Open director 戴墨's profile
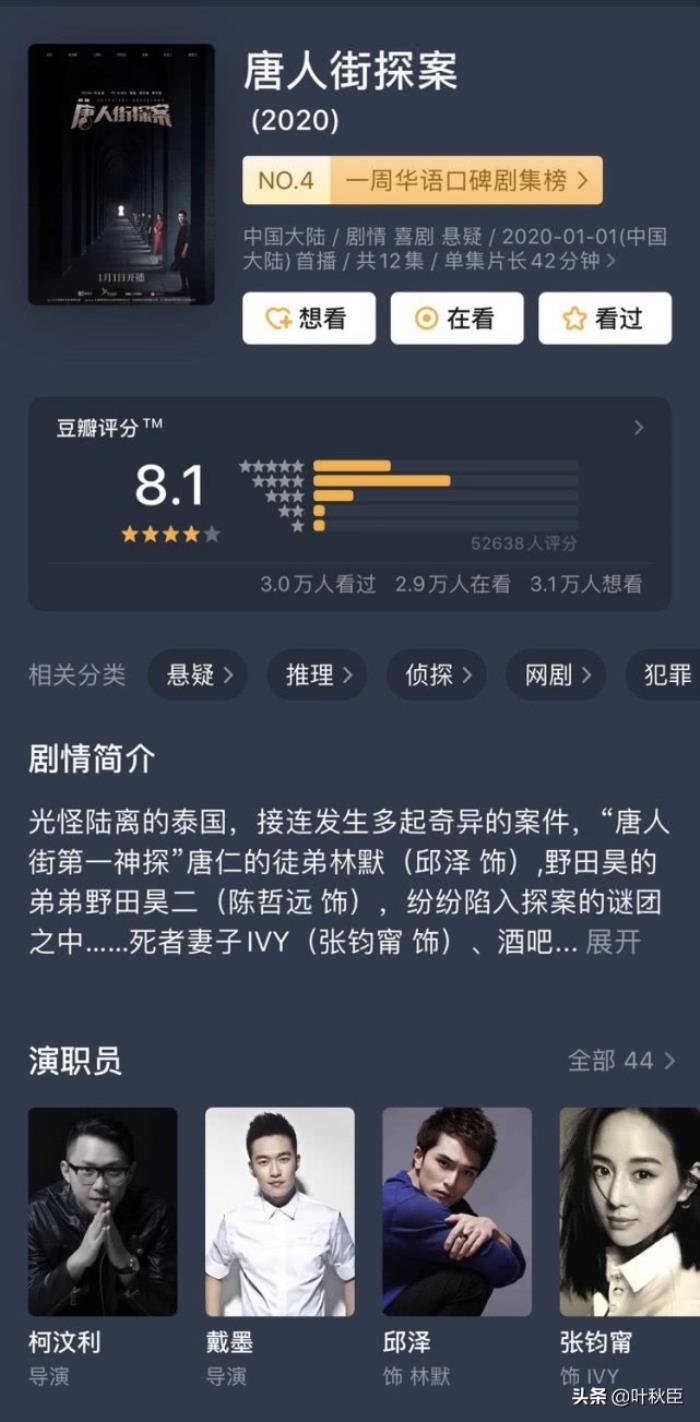The width and height of the screenshot is (700, 1422). click(x=280, y=1211)
